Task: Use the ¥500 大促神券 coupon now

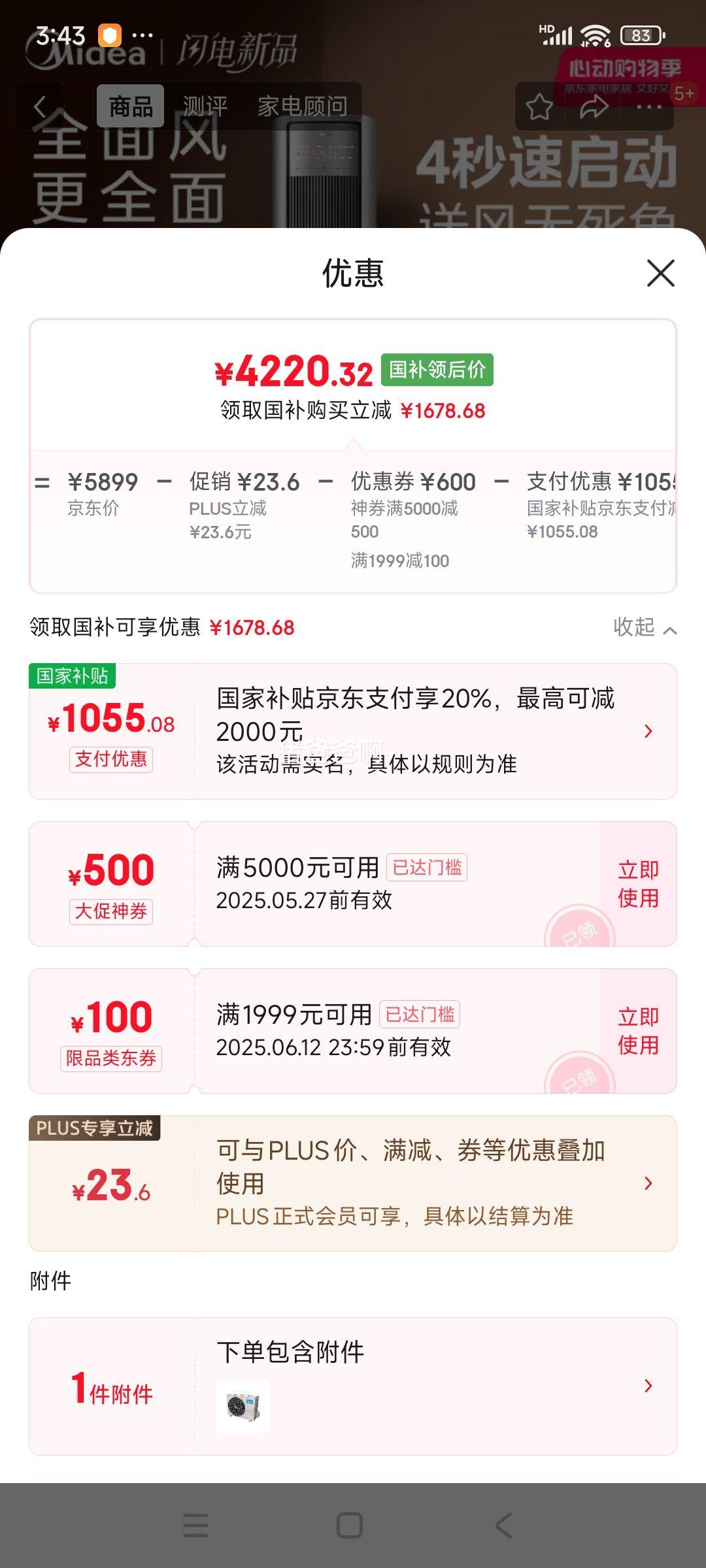Action: point(638,884)
